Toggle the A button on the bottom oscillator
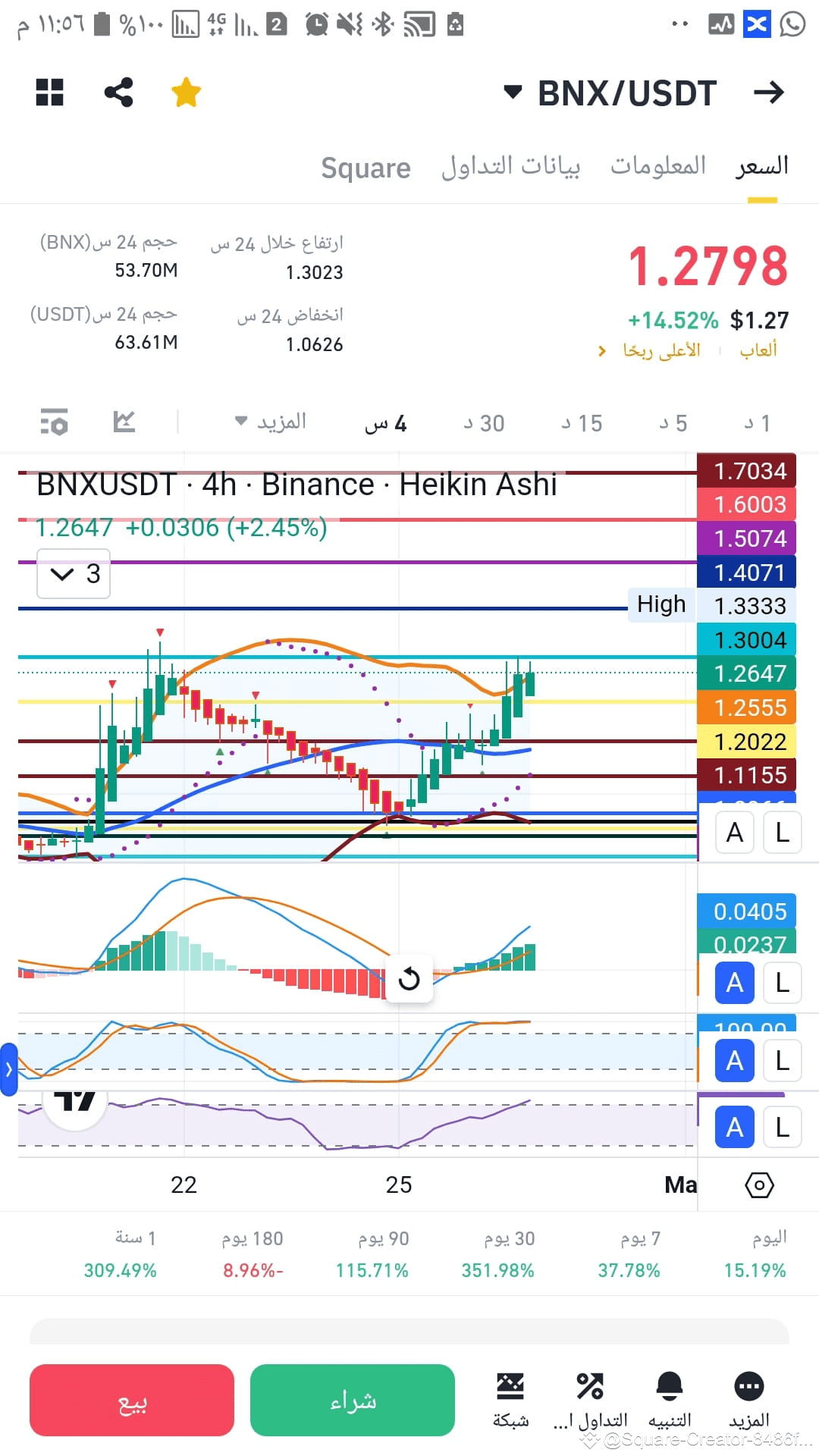819x1456 pixels. coord(733,1127)
